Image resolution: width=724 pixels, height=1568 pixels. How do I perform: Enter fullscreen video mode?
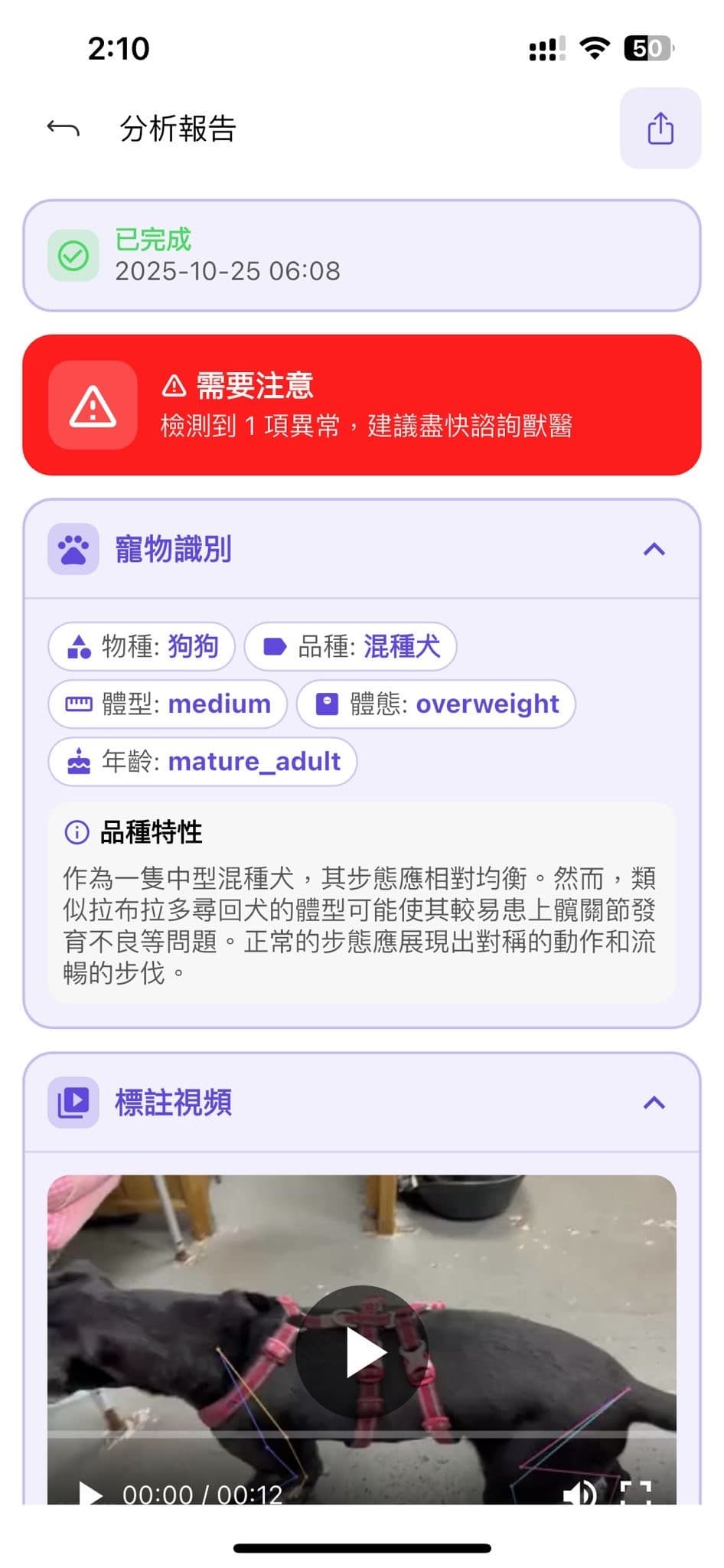tap(635, 1493)
